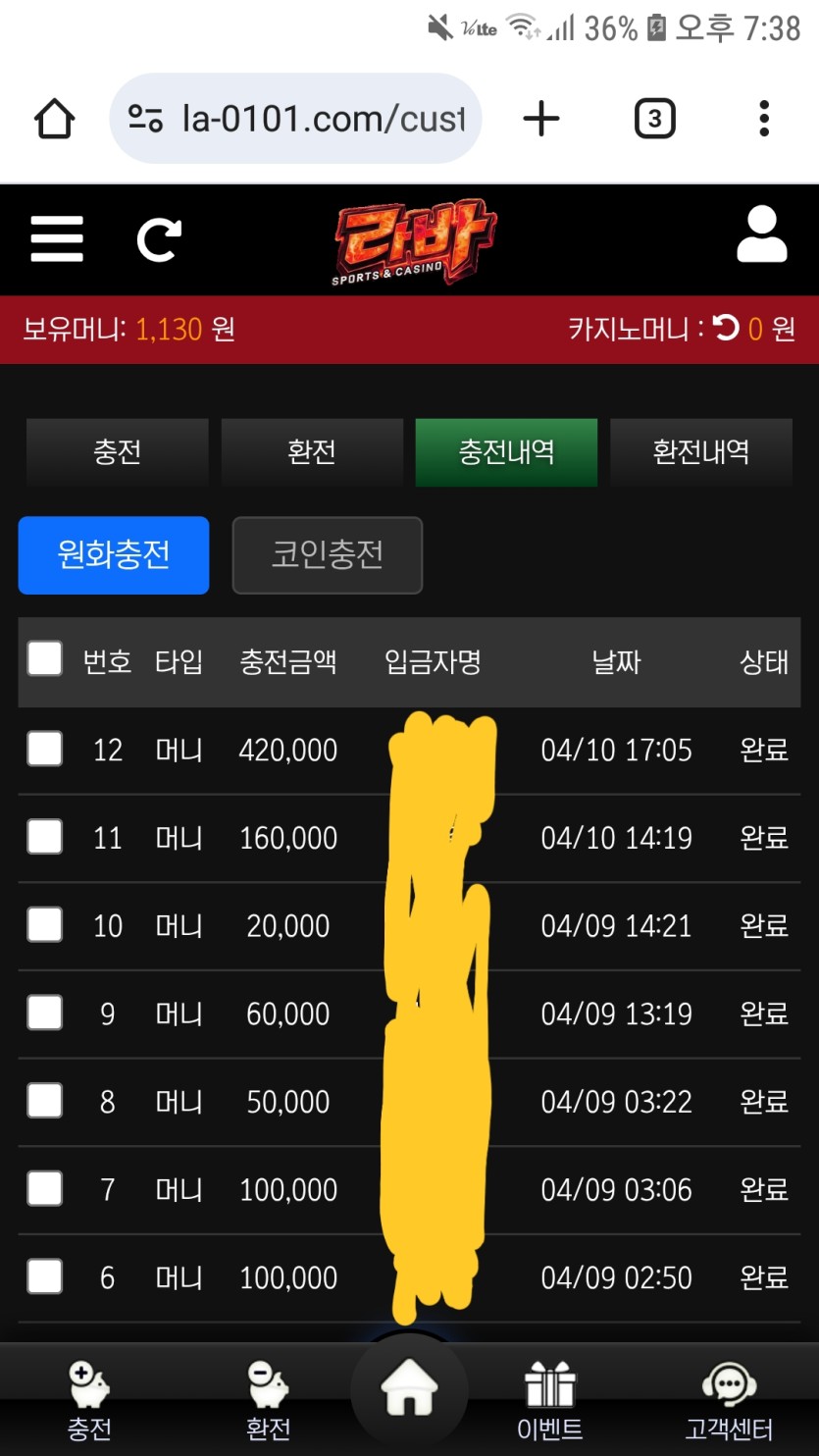Tap the refresh icon beside the logo

click(x=159, y=239)
